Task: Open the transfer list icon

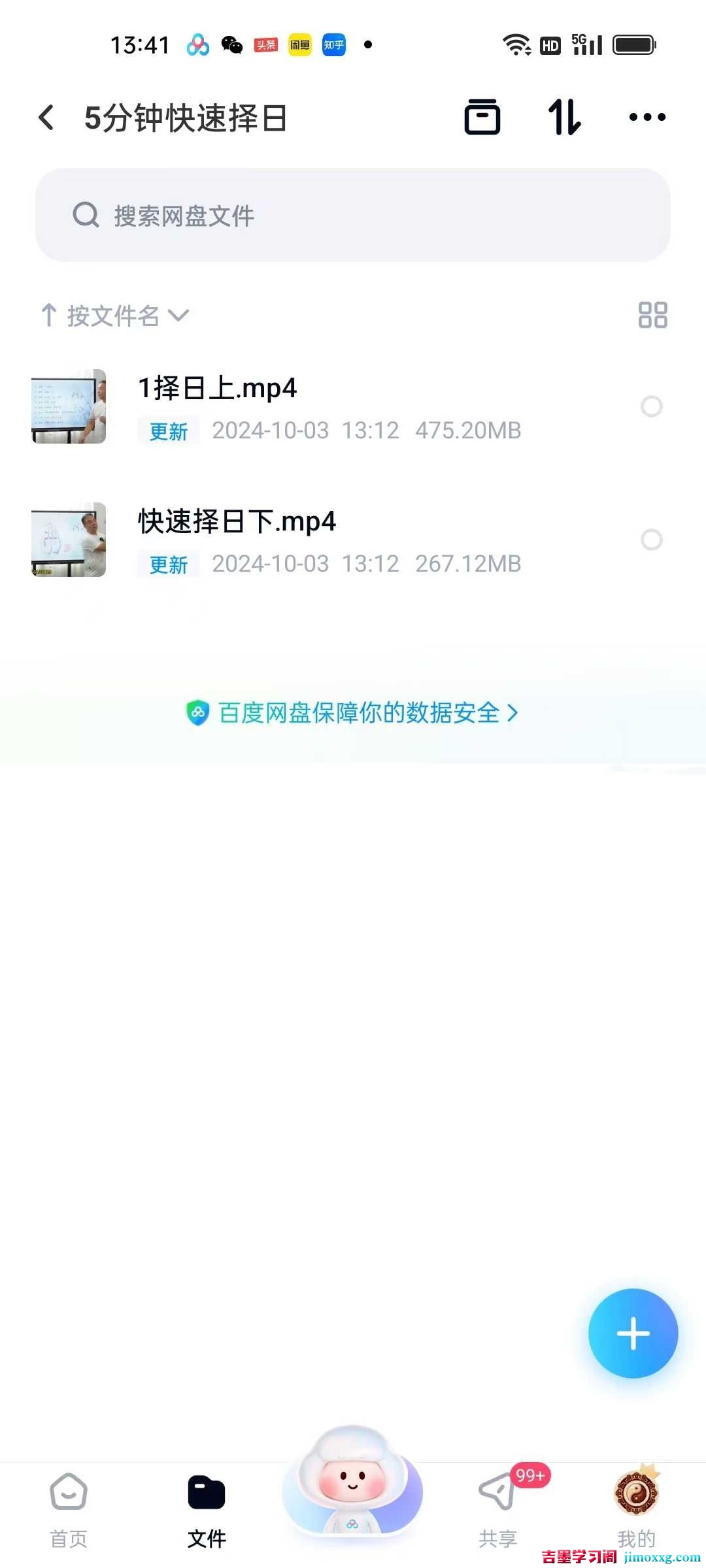Action: 565,116
